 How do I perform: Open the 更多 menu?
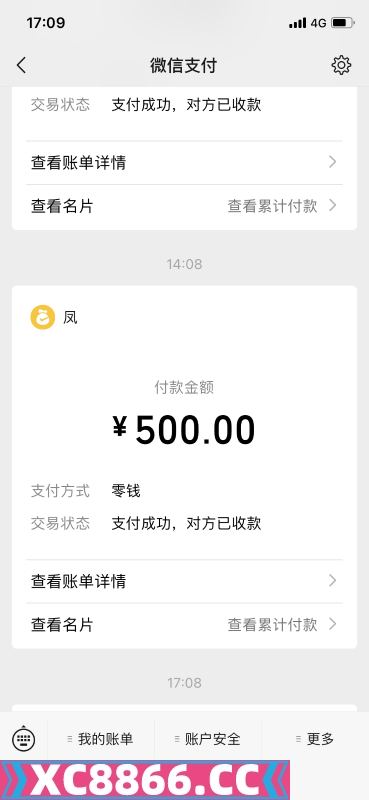(315, 738)
